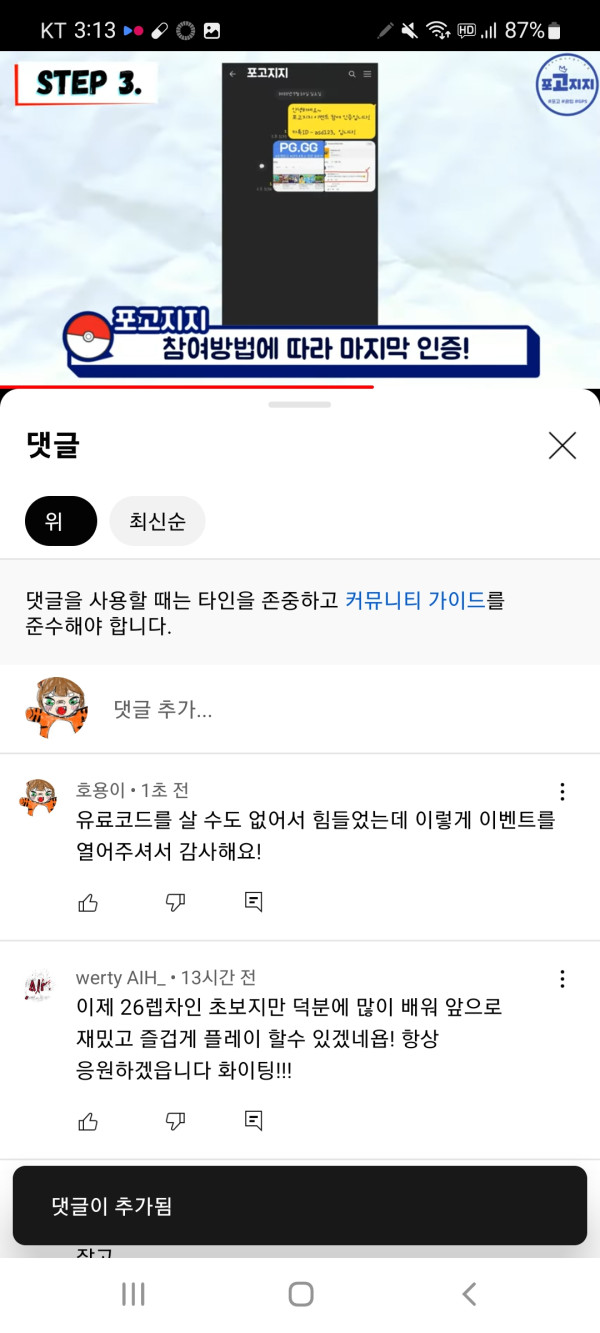Reply to 호용이's comment
The height and width of the screenshot is (1333, 600).
click(x=254, y=902)
